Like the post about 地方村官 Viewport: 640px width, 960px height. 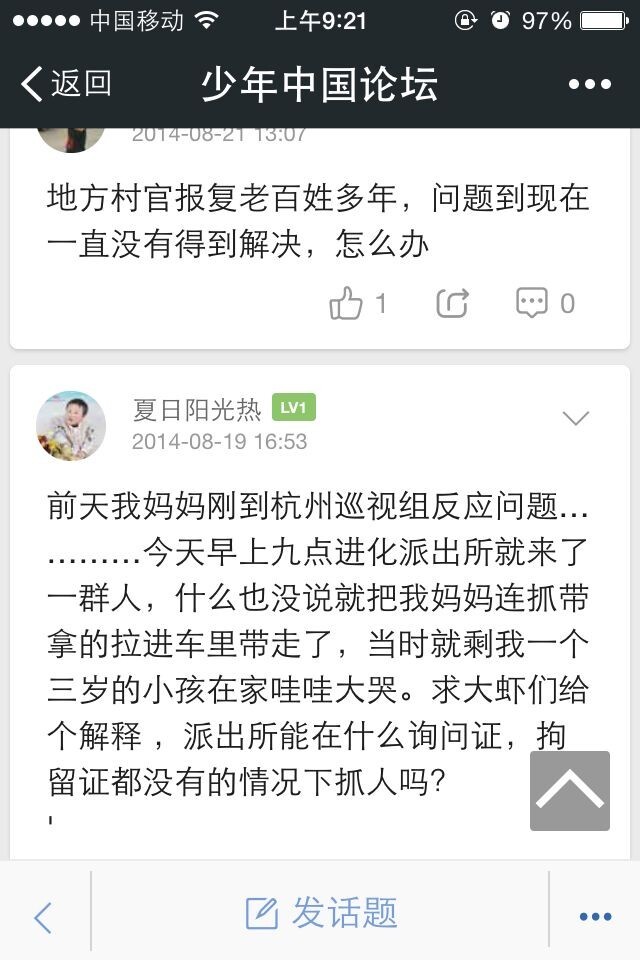click(357, 303)
